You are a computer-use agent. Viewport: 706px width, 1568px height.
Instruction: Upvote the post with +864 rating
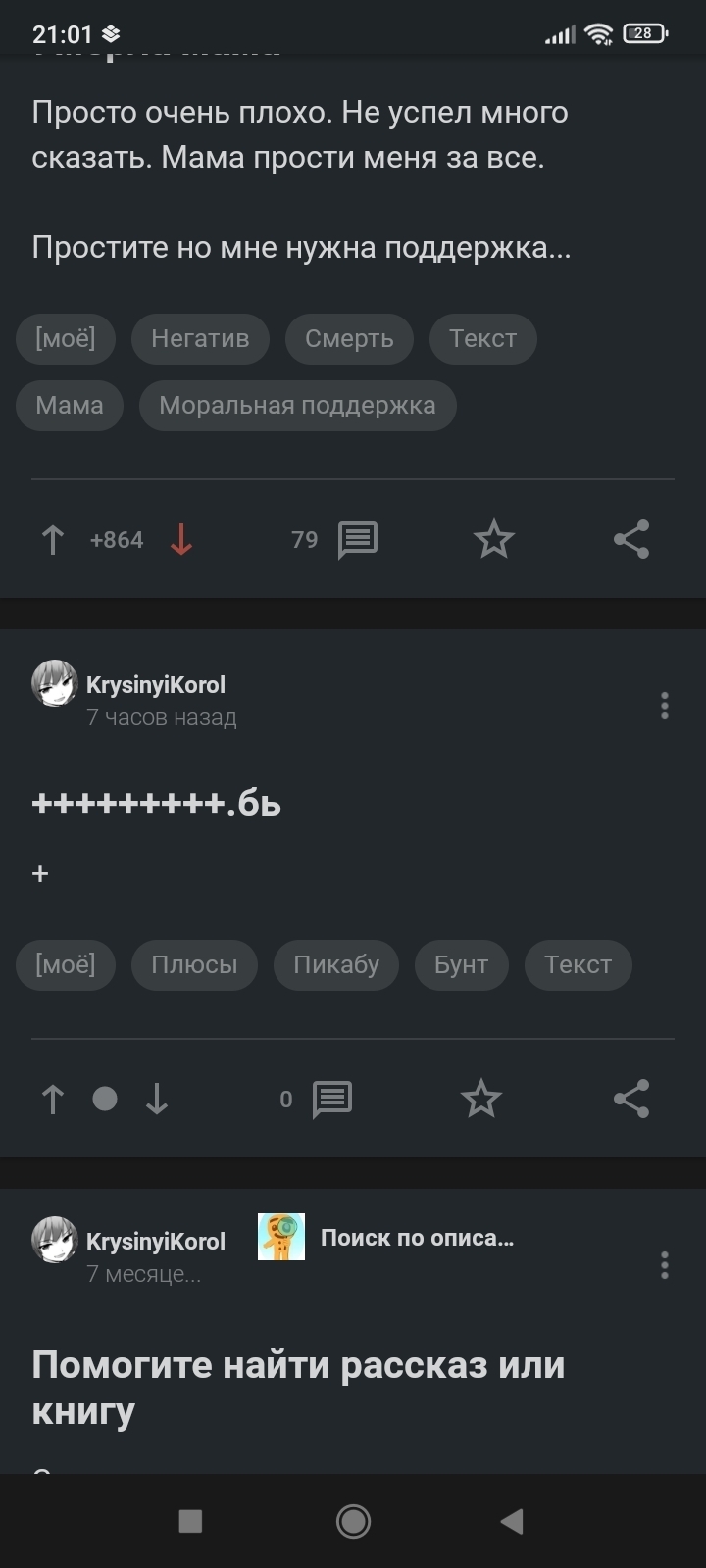[x=53, y=540]
